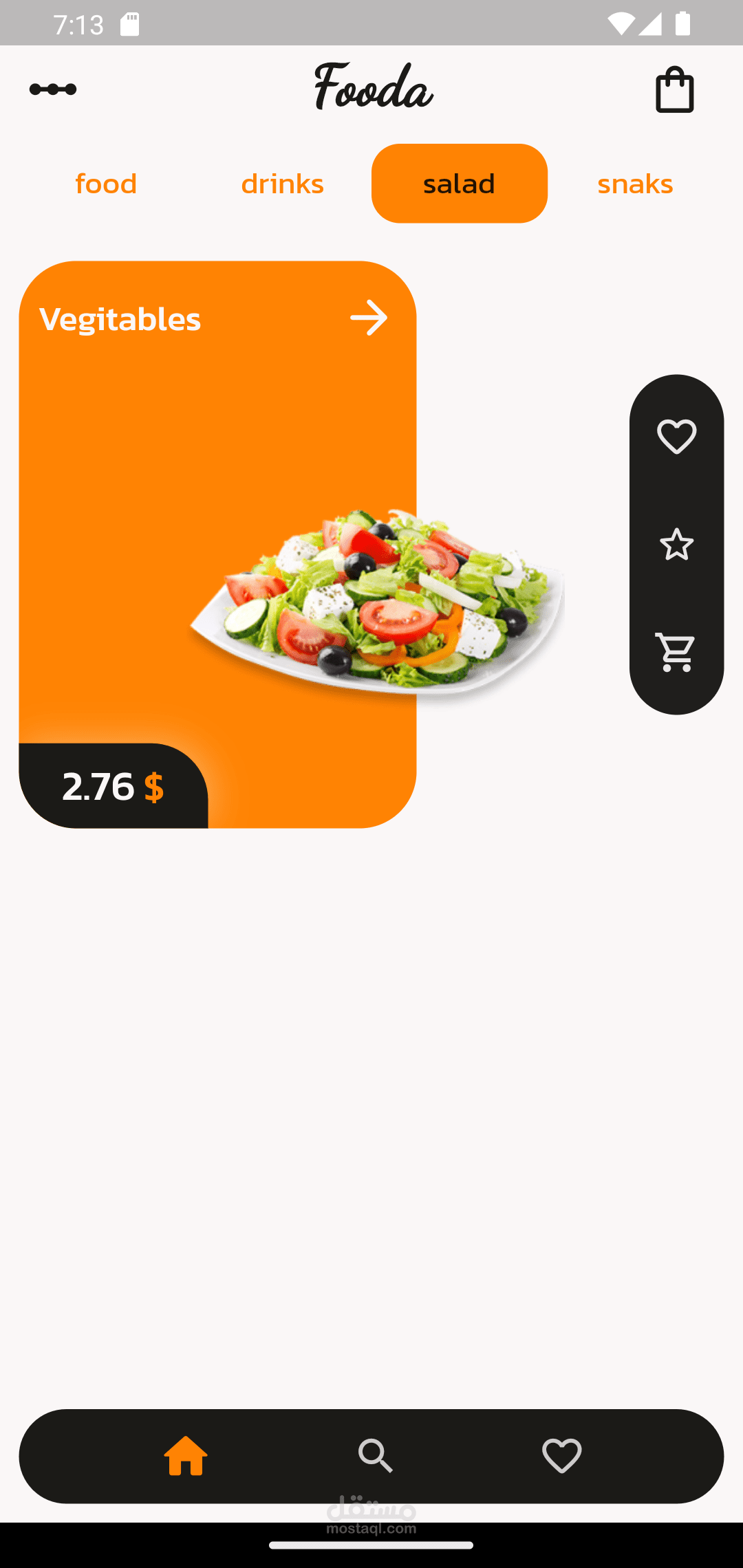Go to Home in the bottom bar
This screenshot has height=1568, width=743.
point(186,1456)
